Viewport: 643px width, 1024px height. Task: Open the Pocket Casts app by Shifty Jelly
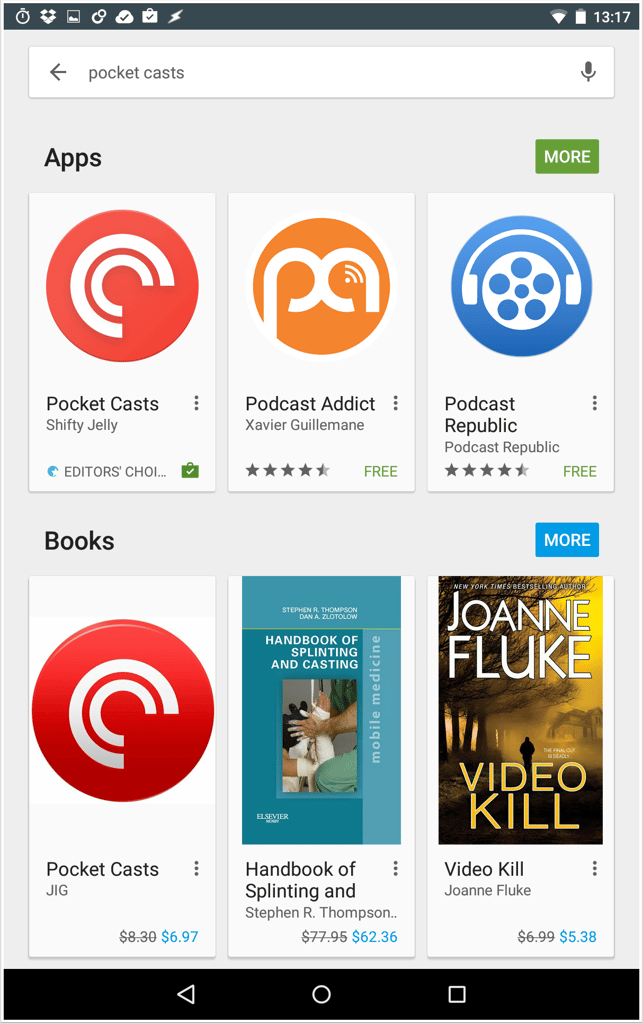click(122, 300)
